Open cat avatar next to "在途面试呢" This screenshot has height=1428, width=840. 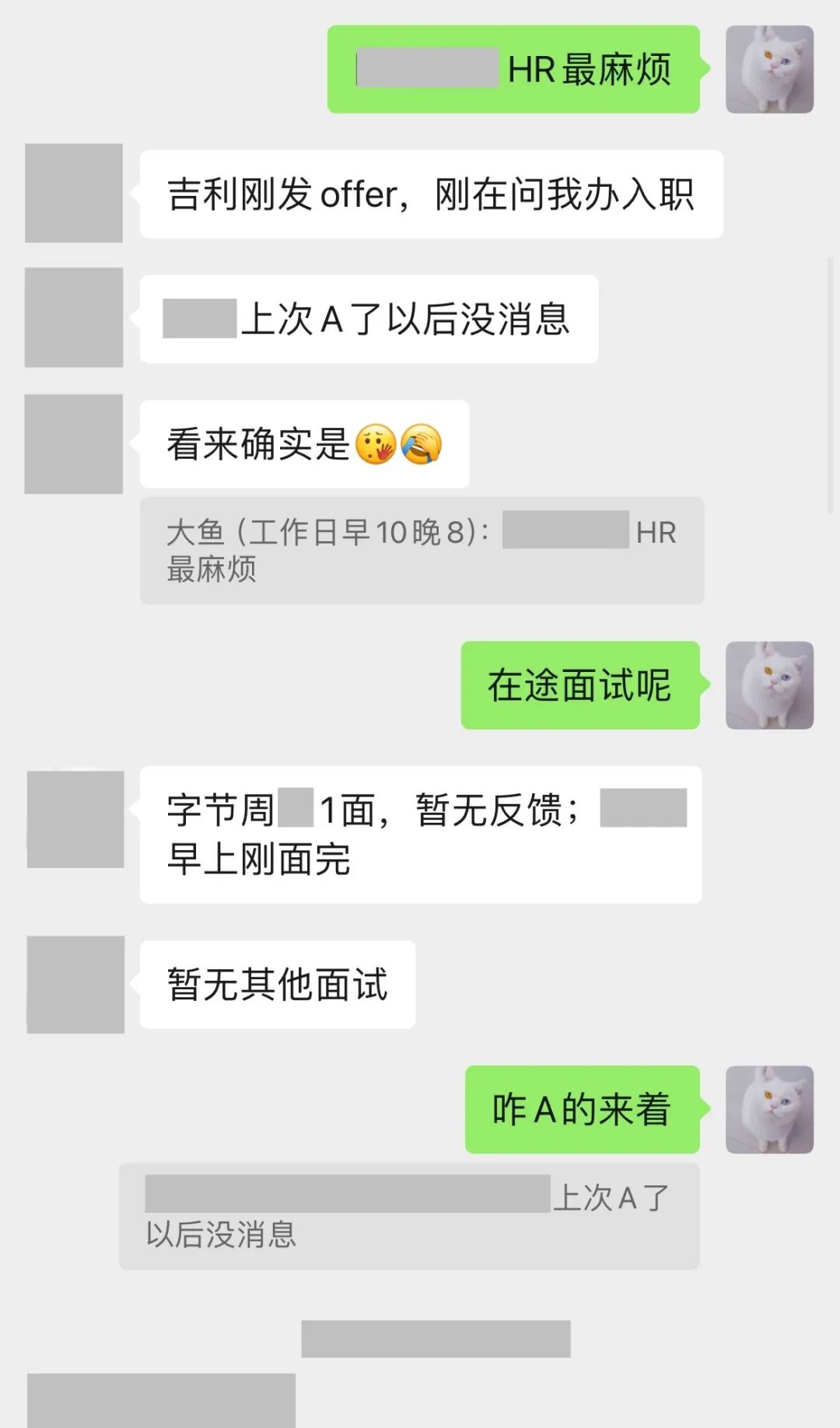[x=769, y=685]
